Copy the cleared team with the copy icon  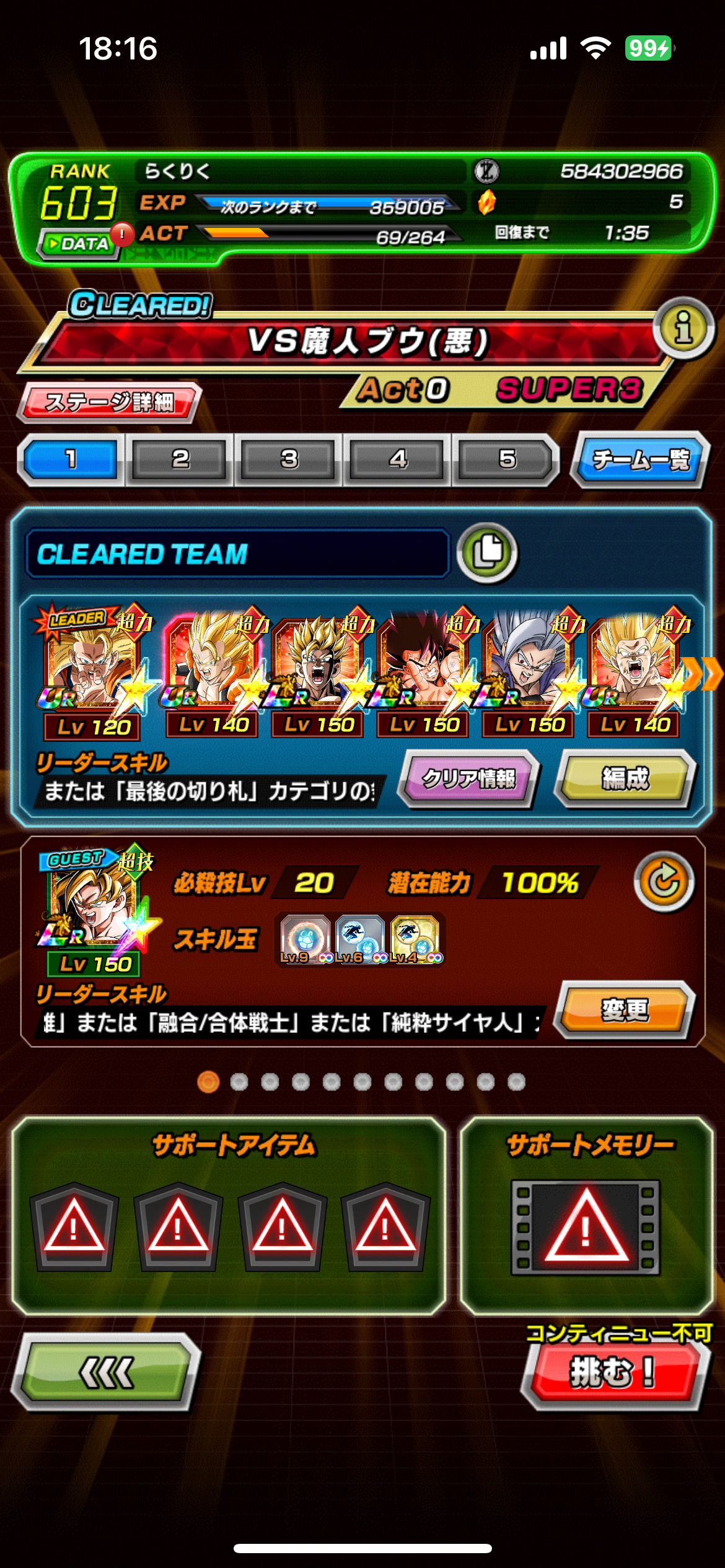tap(488, 552)
